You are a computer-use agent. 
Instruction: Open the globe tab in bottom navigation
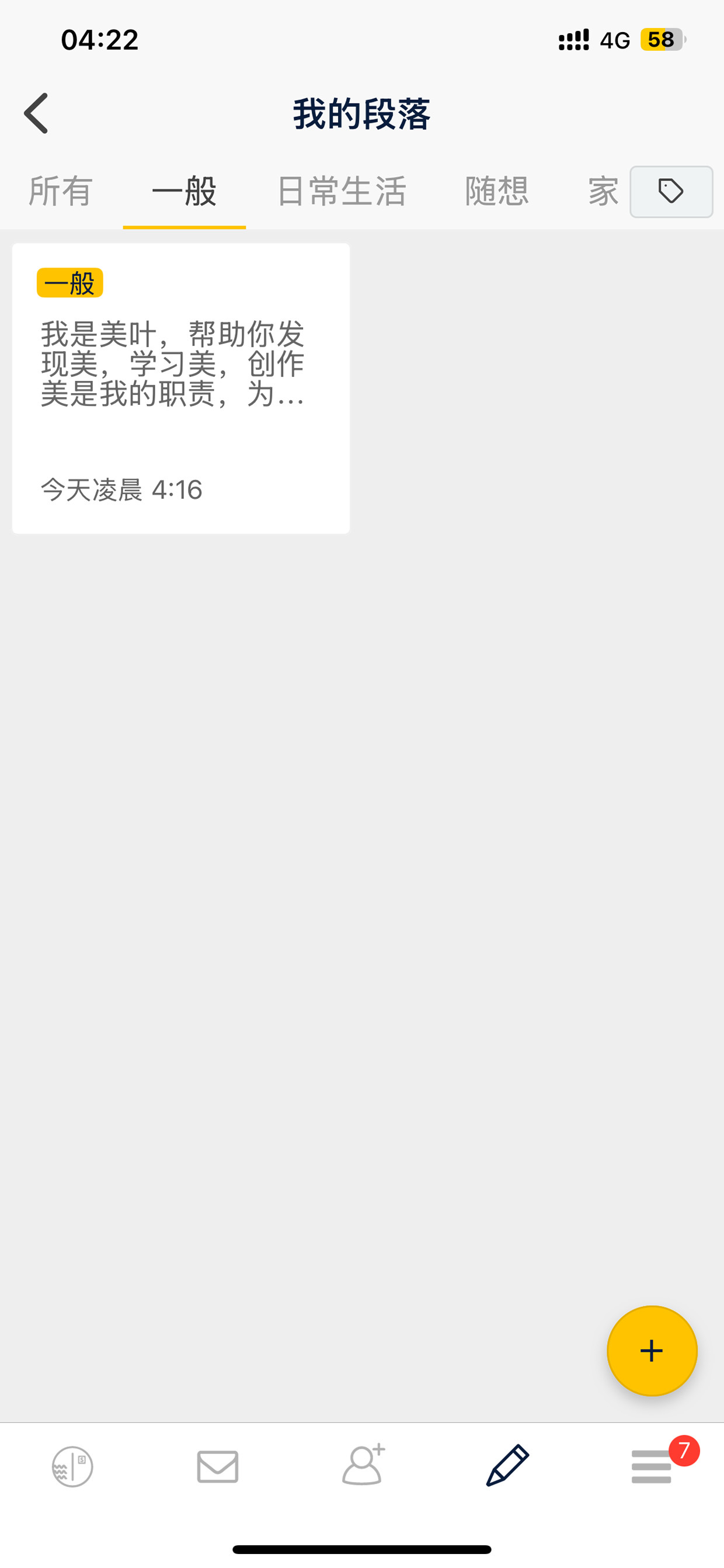coord(72,1466)
